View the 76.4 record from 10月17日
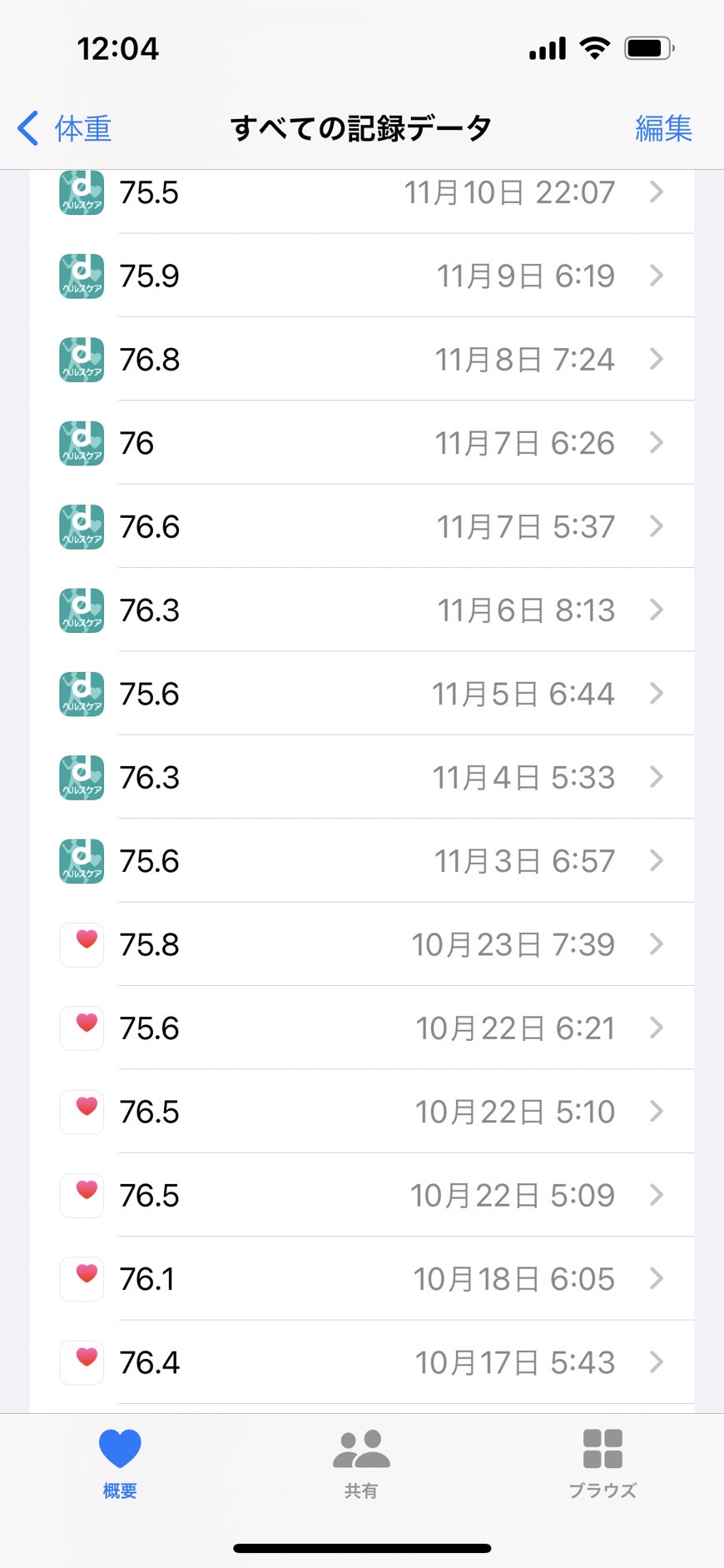Screen dimensions: 724x1568 pos(362,1362)
